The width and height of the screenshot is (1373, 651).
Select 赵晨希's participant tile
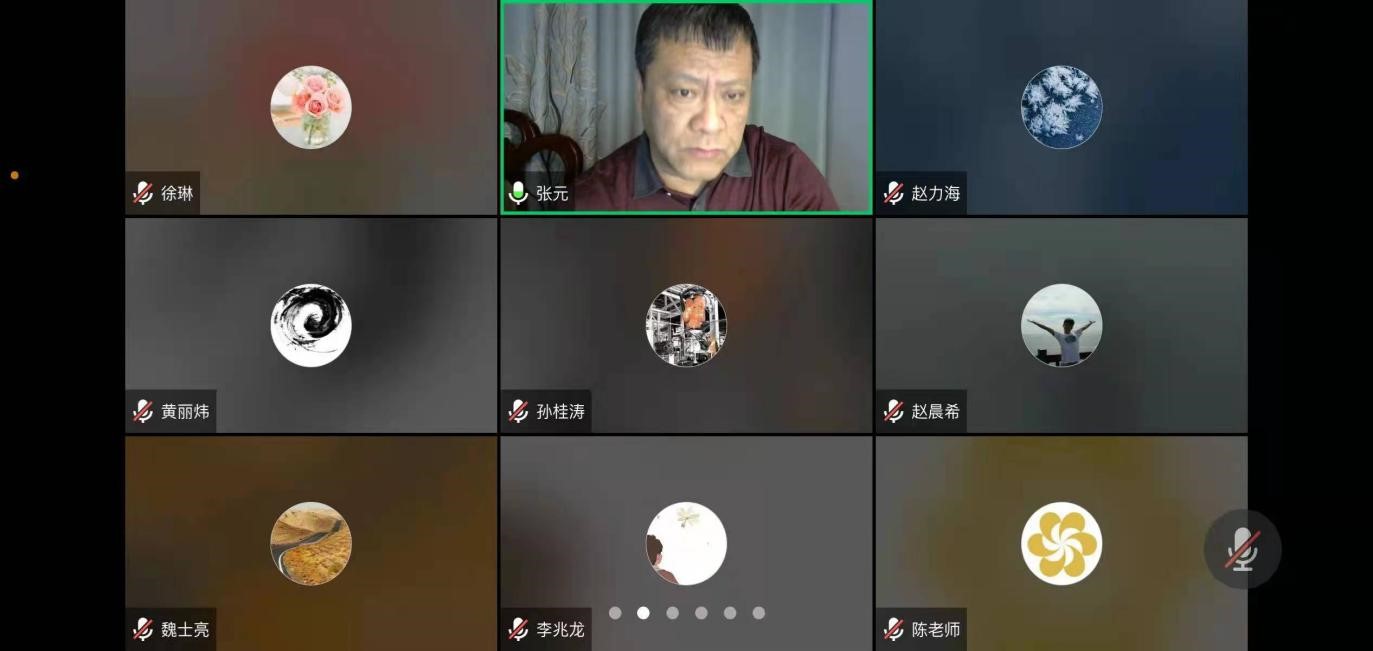click(x=1061, y=325)
